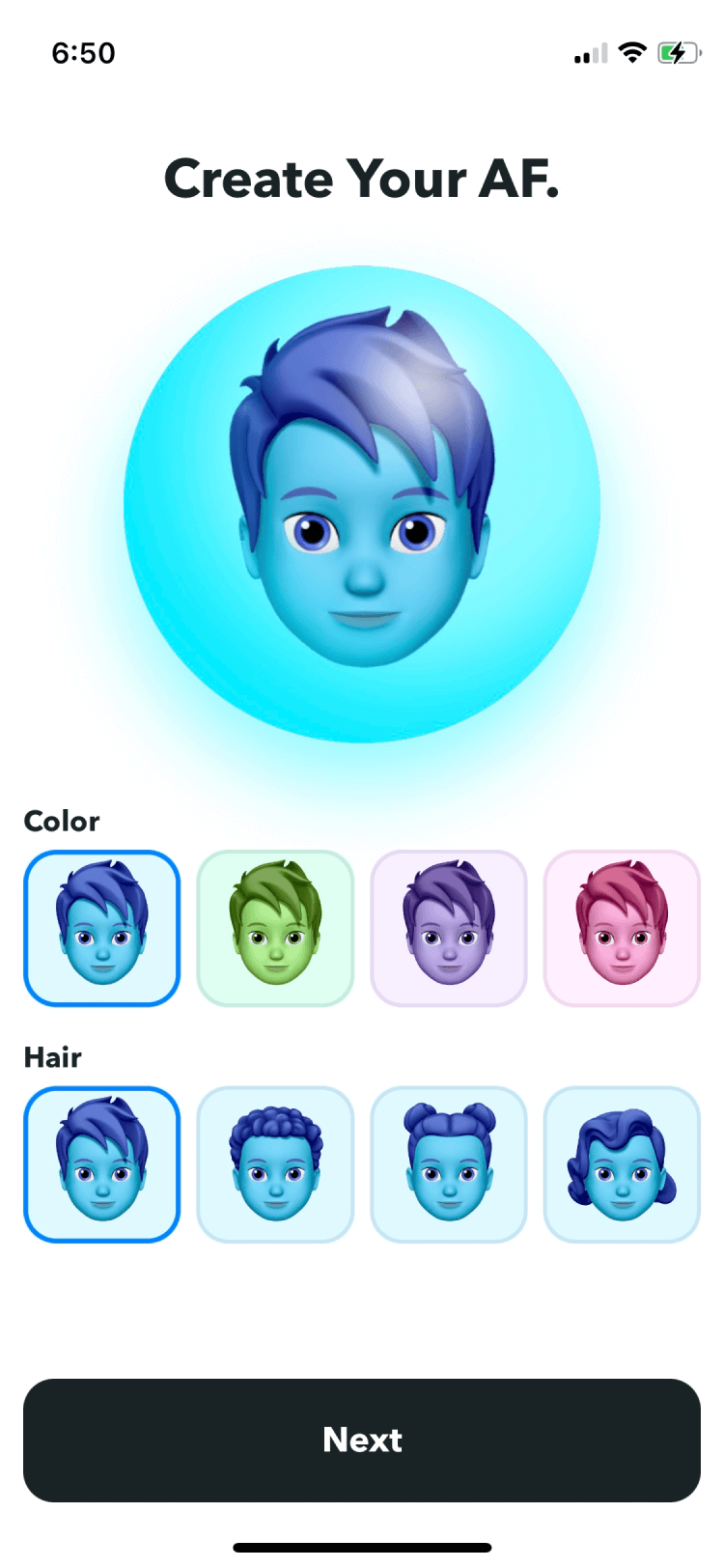Select the wavy side-part hairstyle
Image resolution: width=724 pixels, height=1568 pixels.
point(622,1162)
